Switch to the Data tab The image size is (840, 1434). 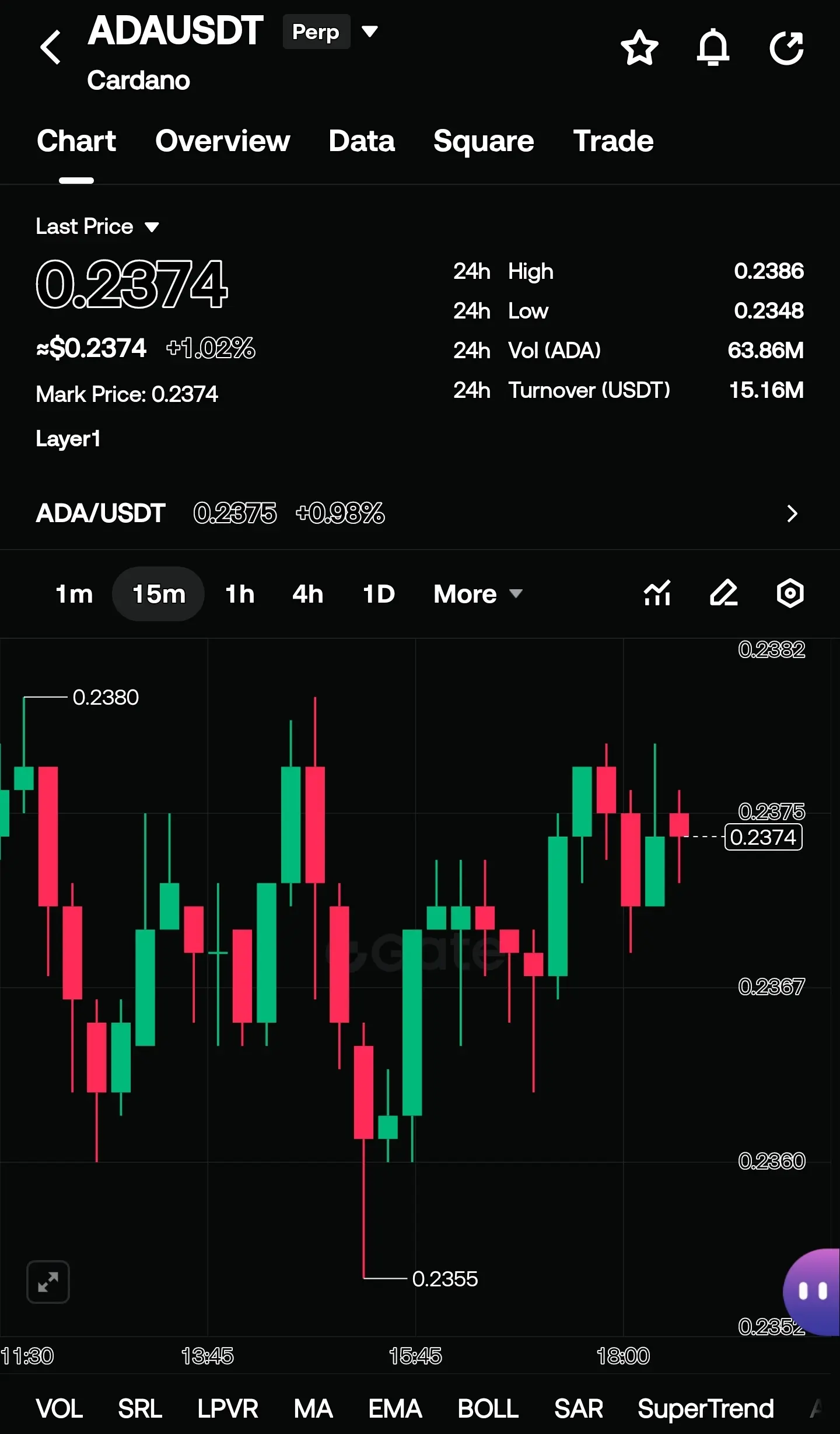click(x=361, y=141)
